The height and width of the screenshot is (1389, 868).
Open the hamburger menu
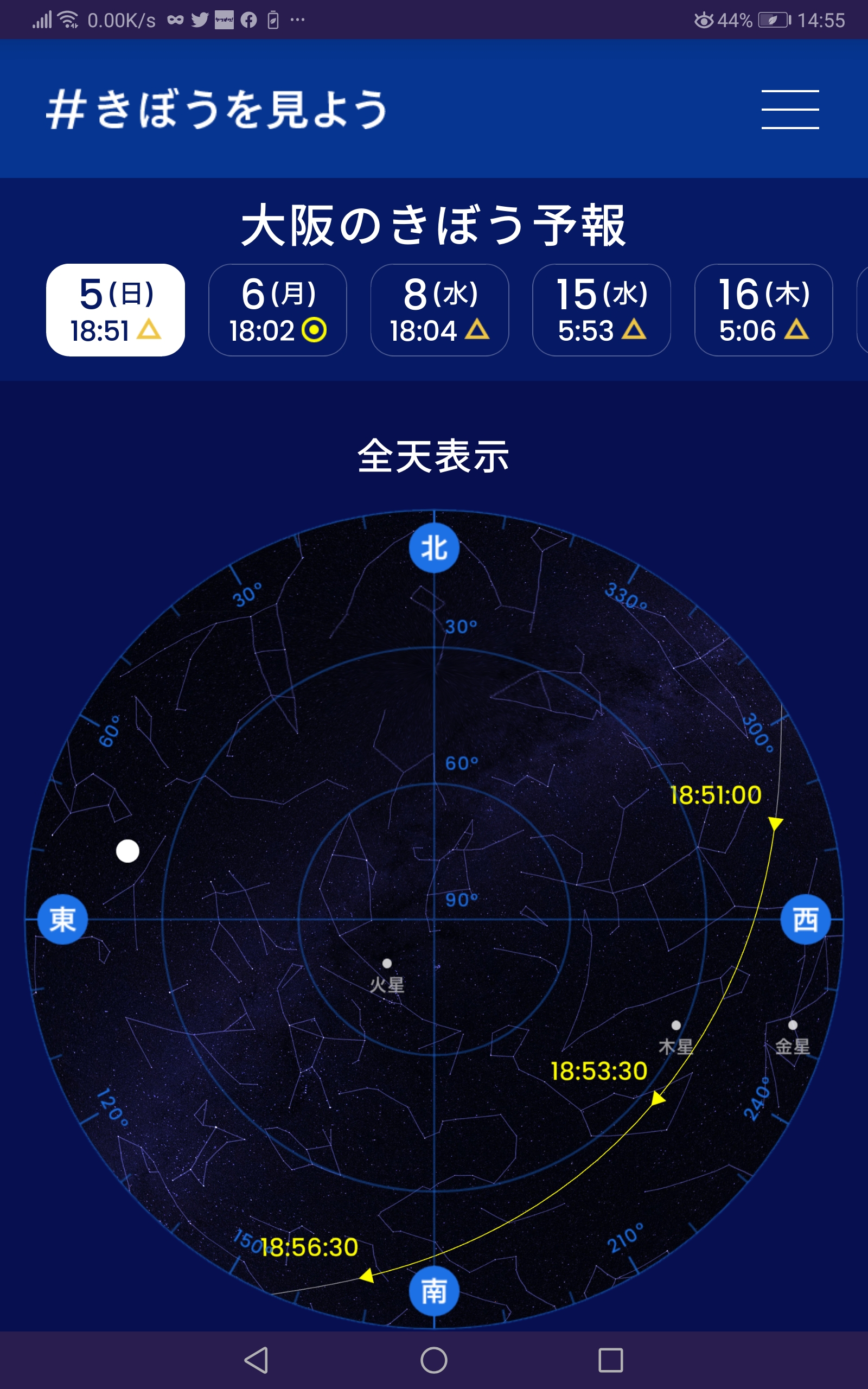[x=790, y=109]
